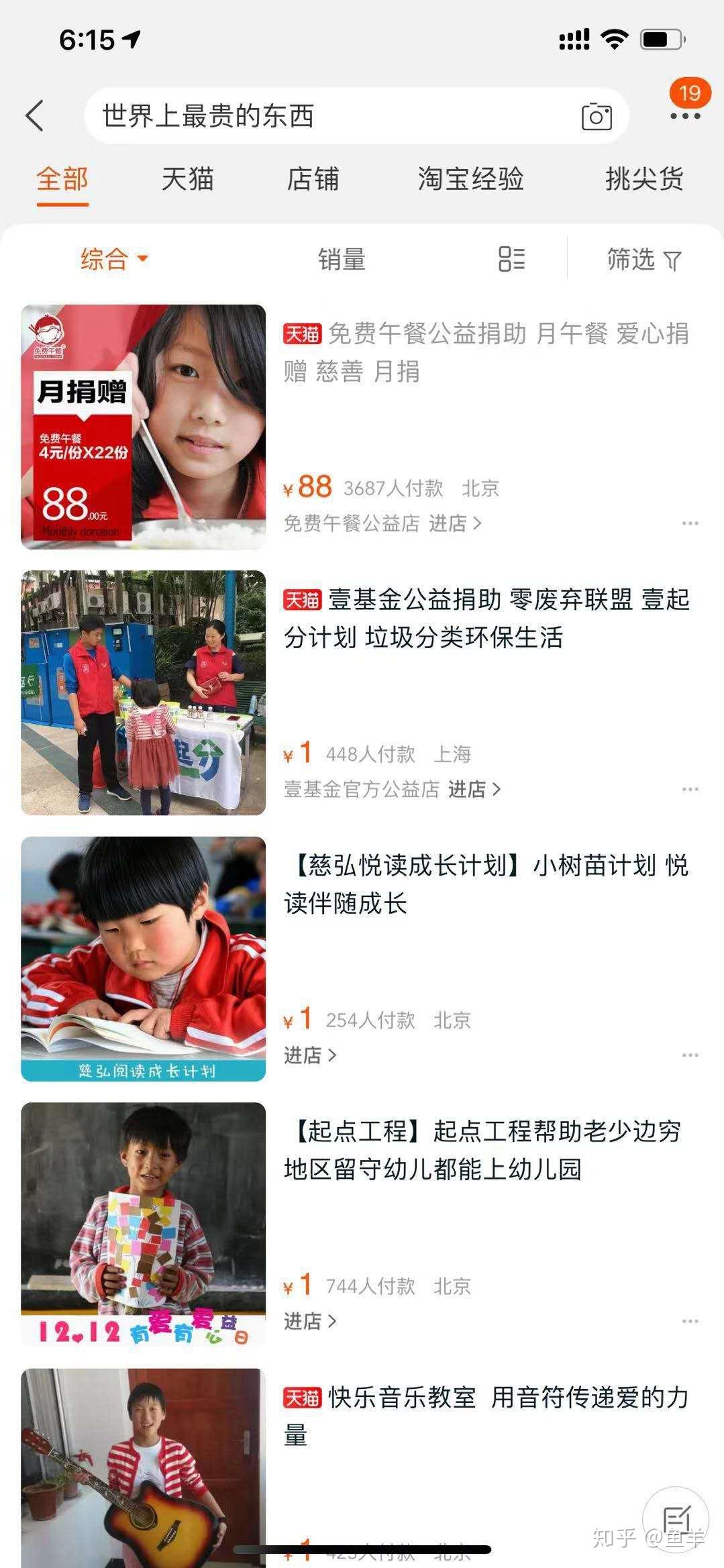Open the 慈弘悦读成长计划 listing
This screenshot has height=1568, width=724.
486,884
